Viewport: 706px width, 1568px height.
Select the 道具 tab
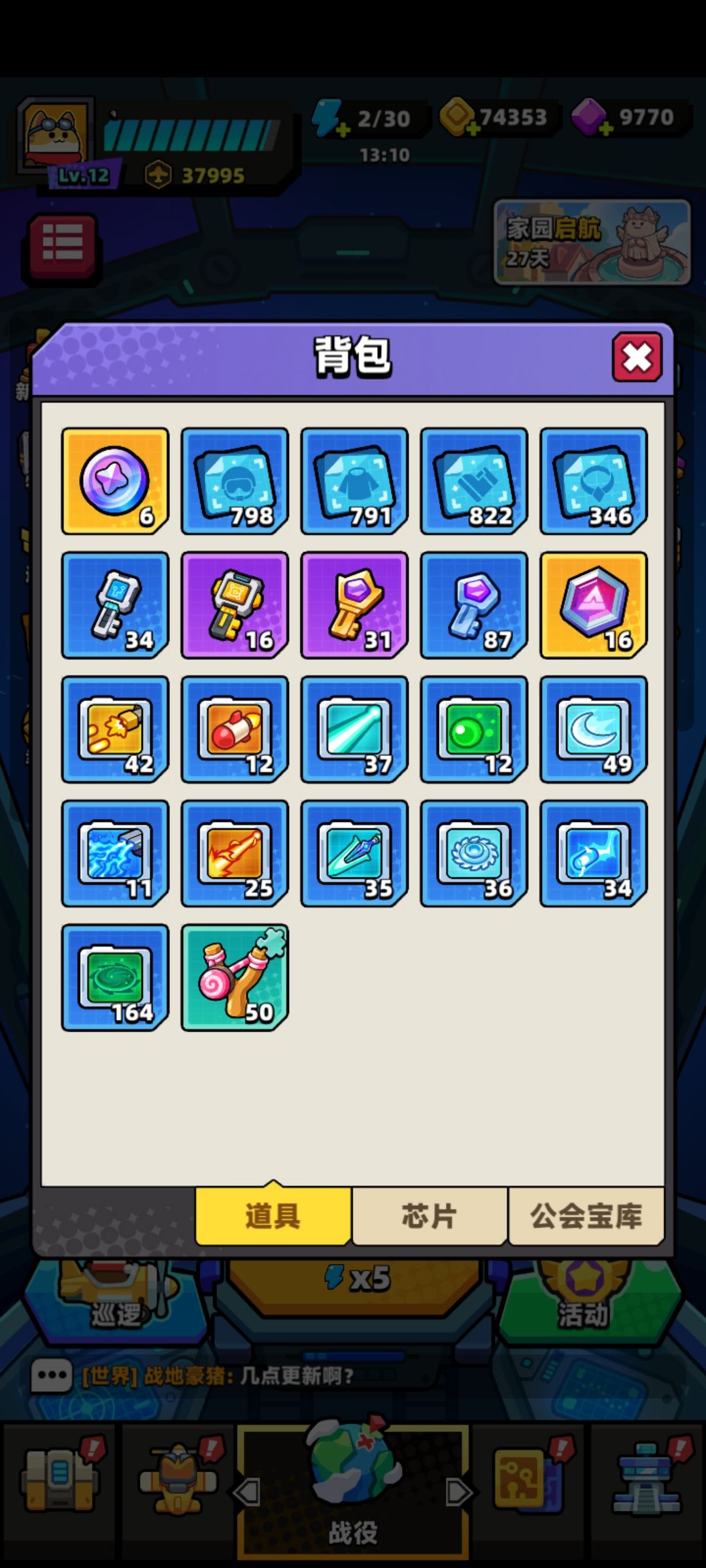pos(273,1217)
